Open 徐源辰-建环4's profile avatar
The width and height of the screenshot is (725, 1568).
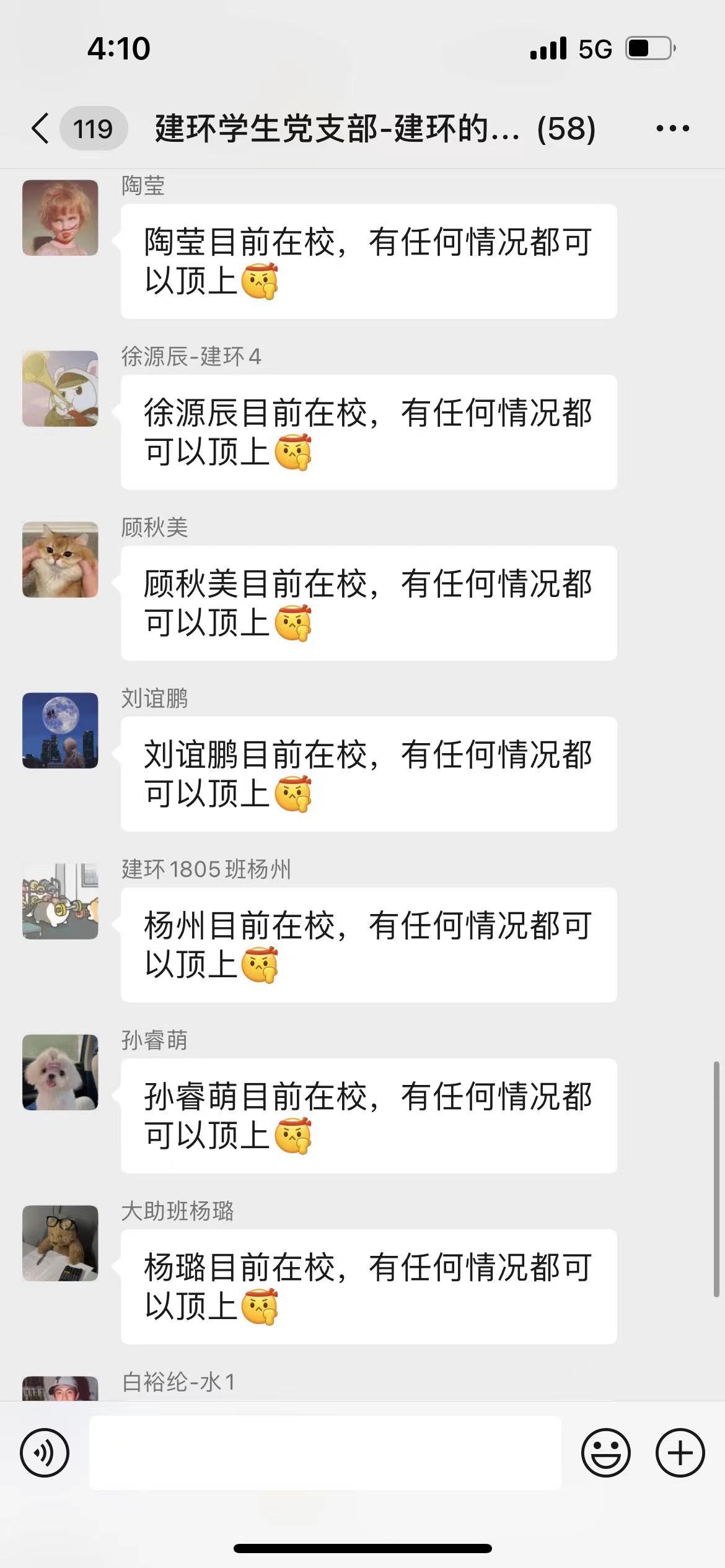click(60, 389)
